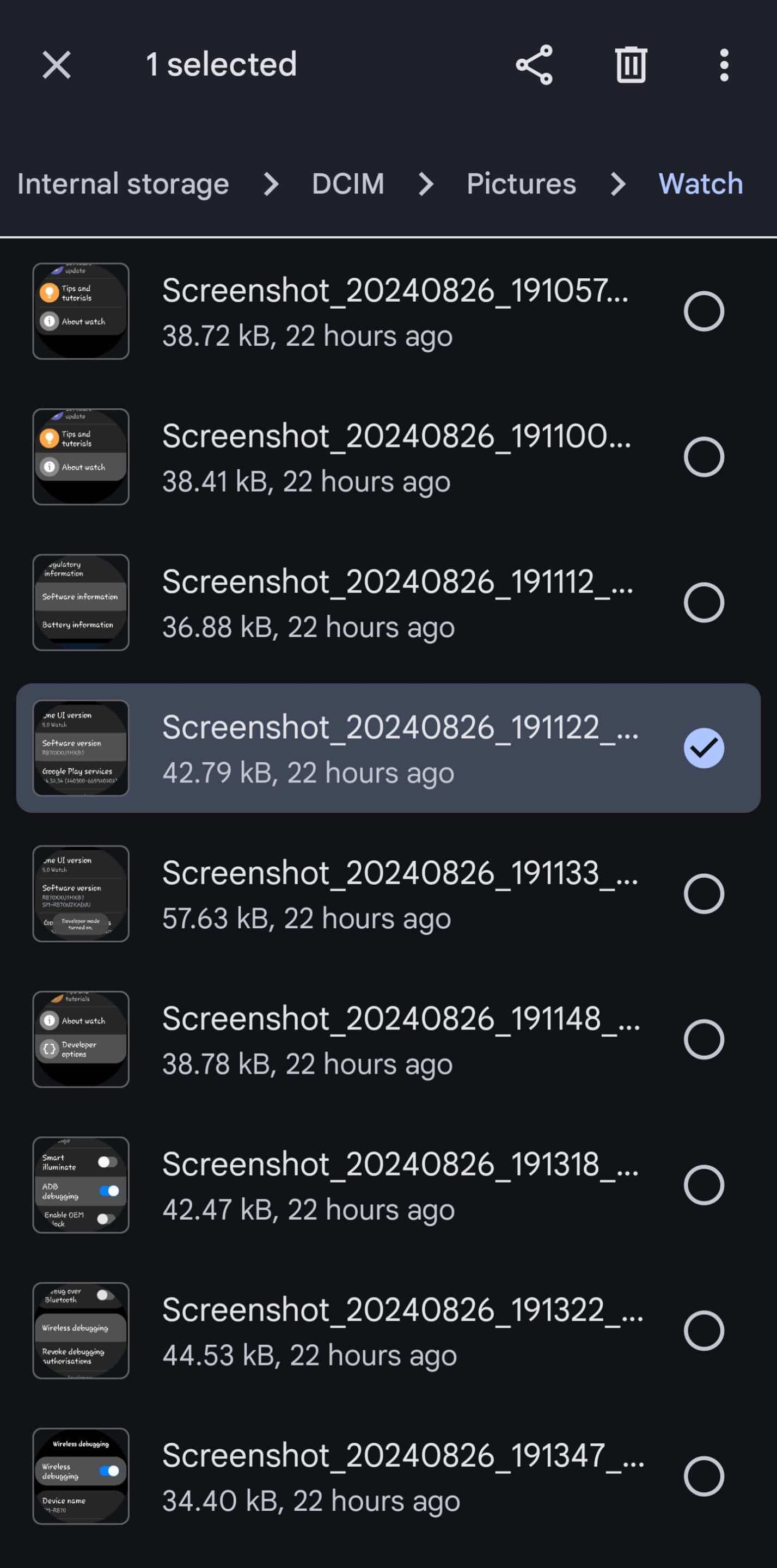The width and height of the screenshot is (777, 1568).
Task: Select the 57.63 kB Screenshot_20240826_191133 file
Action: click(x=389, y=893)
